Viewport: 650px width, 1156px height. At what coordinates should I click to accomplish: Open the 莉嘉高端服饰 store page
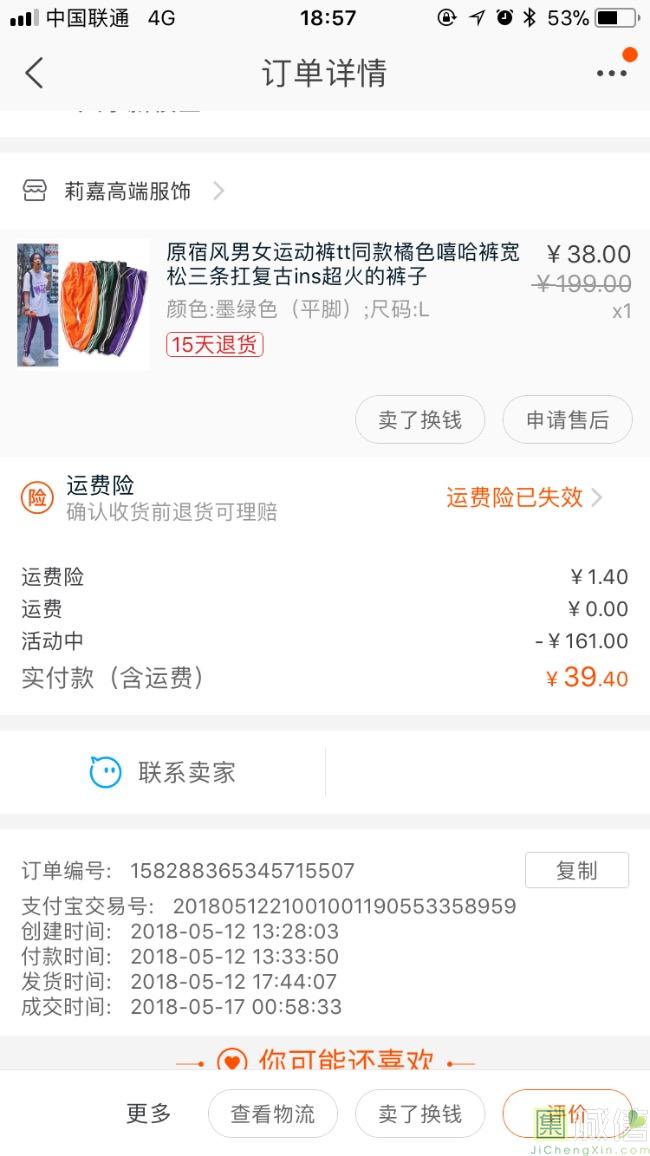tap(127, 191)
